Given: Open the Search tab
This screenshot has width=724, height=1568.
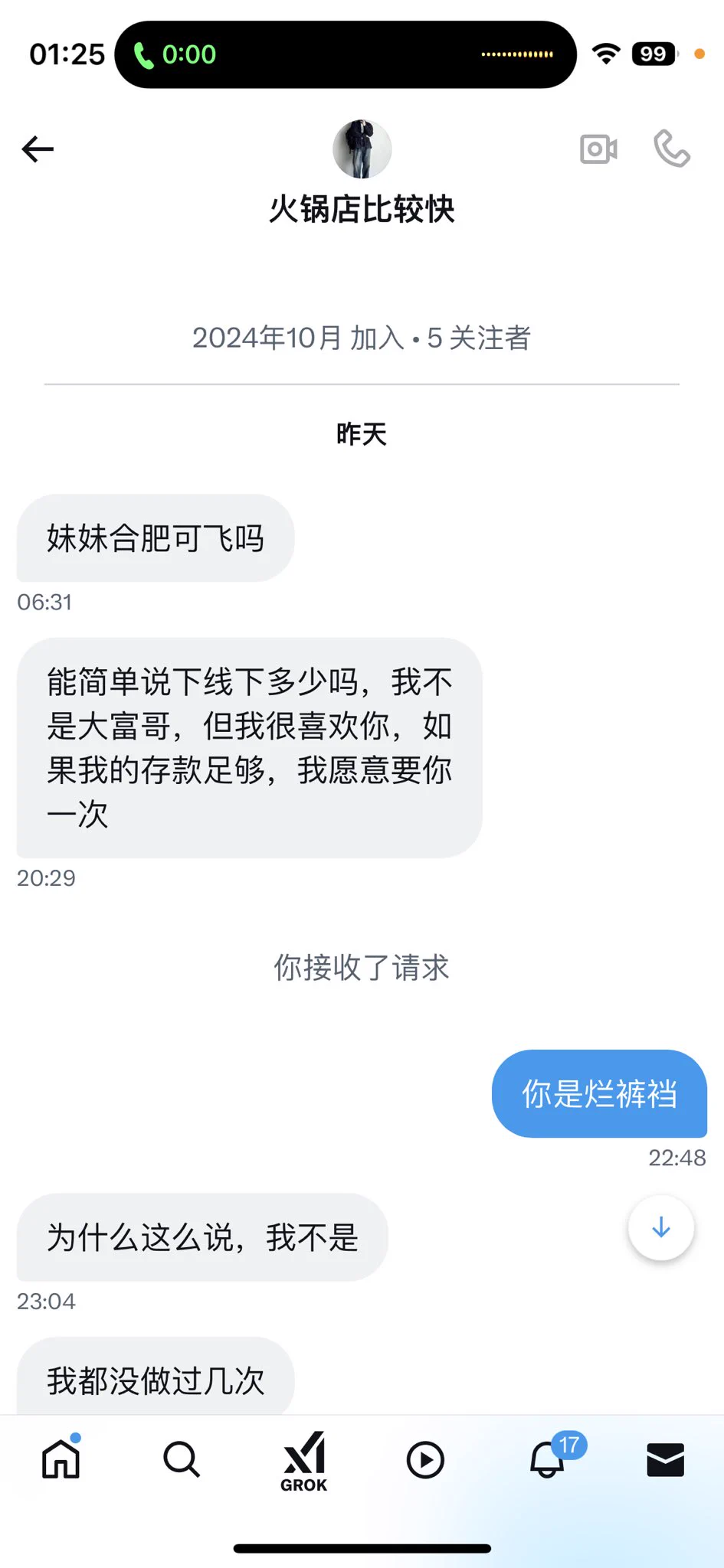Looking at the screenshot, I should click(x=182, y=1459).
